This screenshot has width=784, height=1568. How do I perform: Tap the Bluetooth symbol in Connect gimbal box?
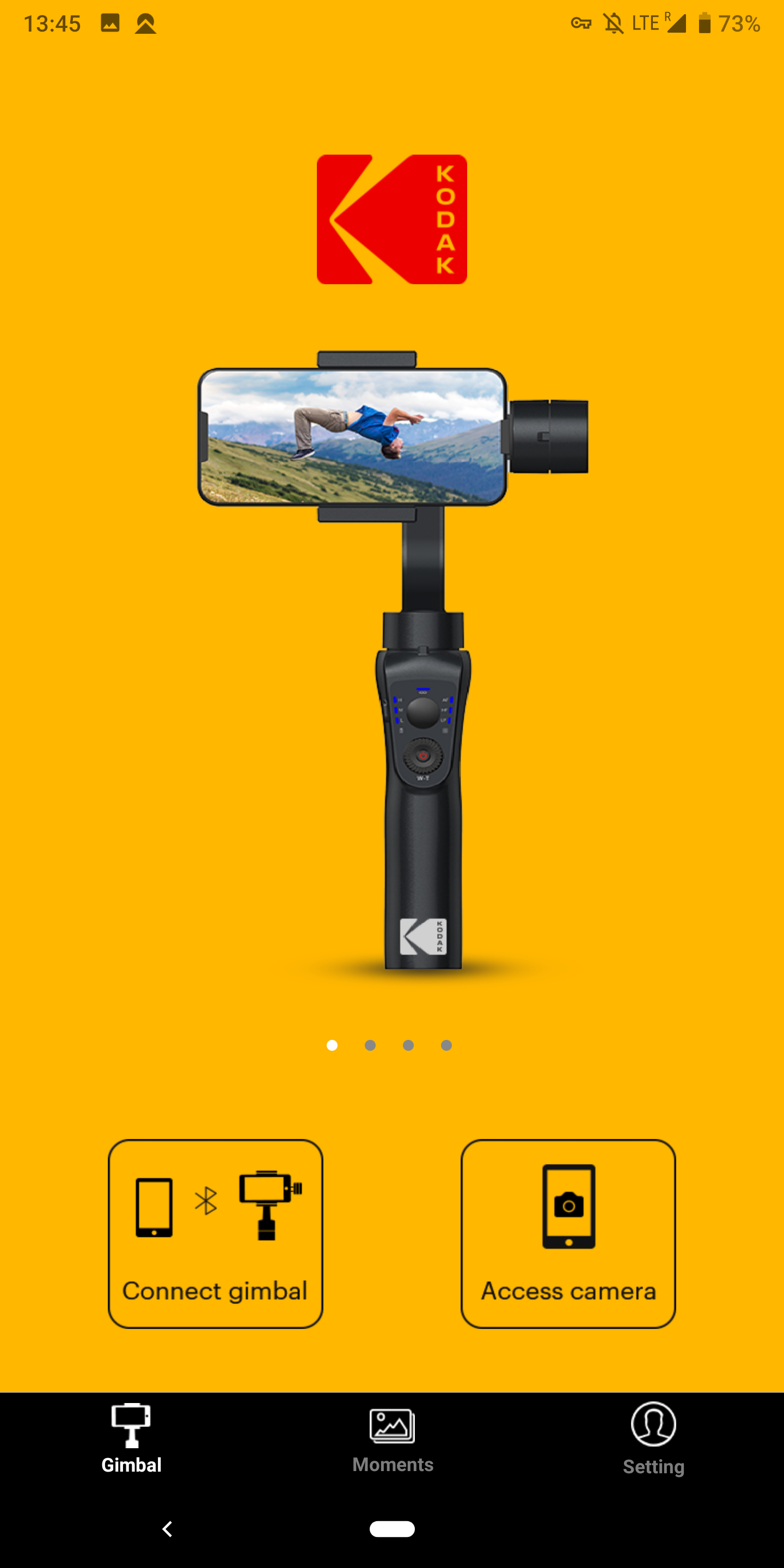point(206,1202)
